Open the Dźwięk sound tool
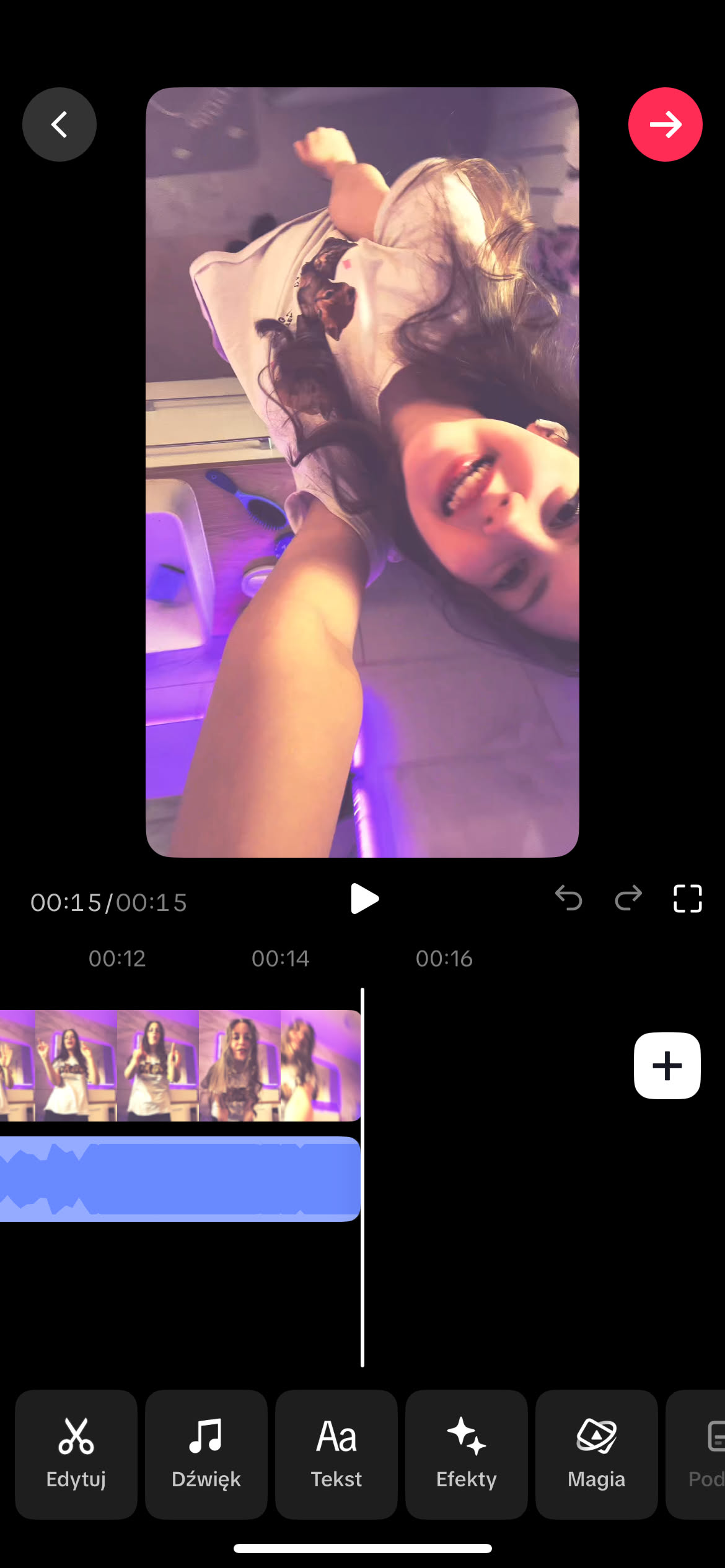This screenshot has width=725, height=1568. (206, 1454)
